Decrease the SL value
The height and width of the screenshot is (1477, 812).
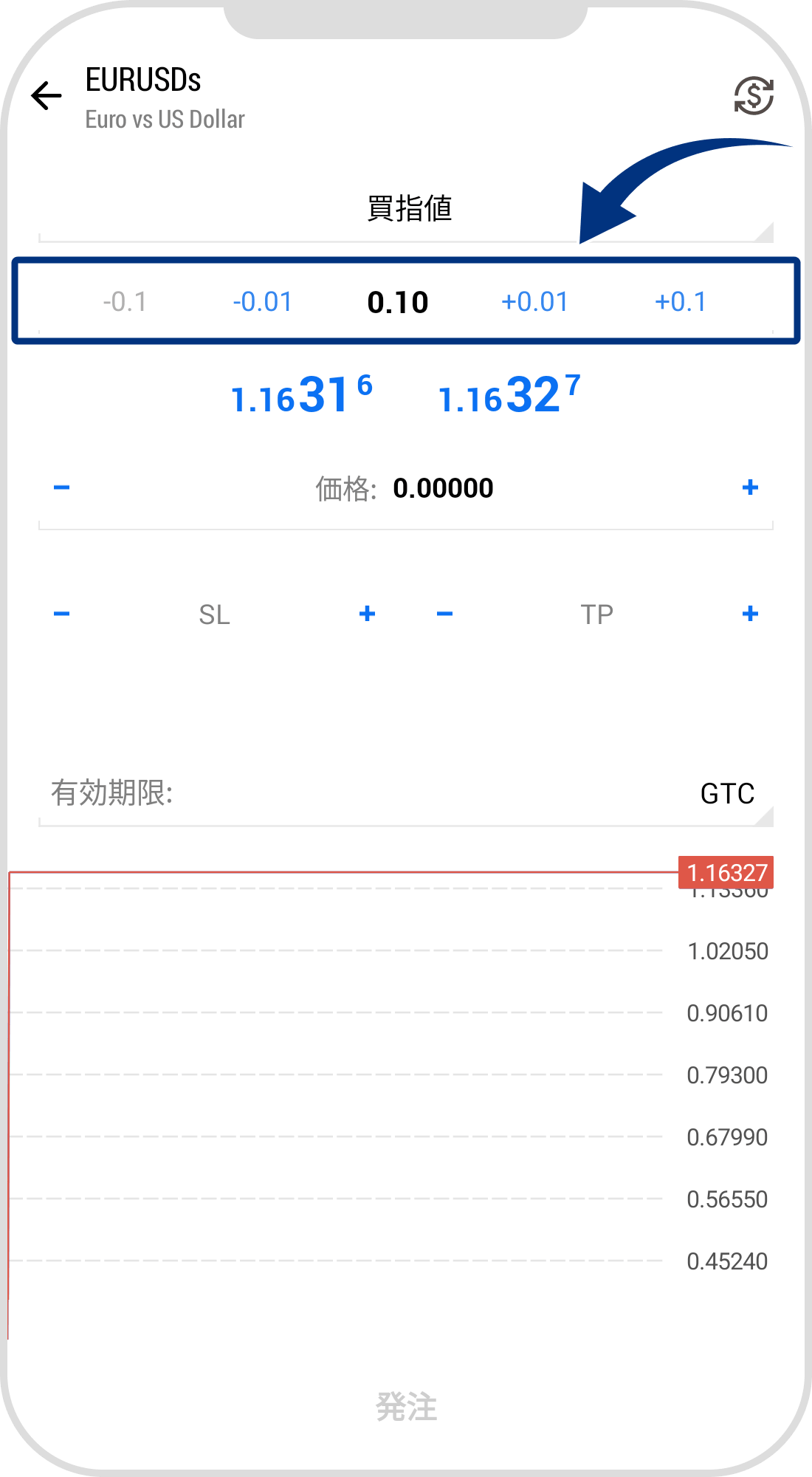(62, 614)
